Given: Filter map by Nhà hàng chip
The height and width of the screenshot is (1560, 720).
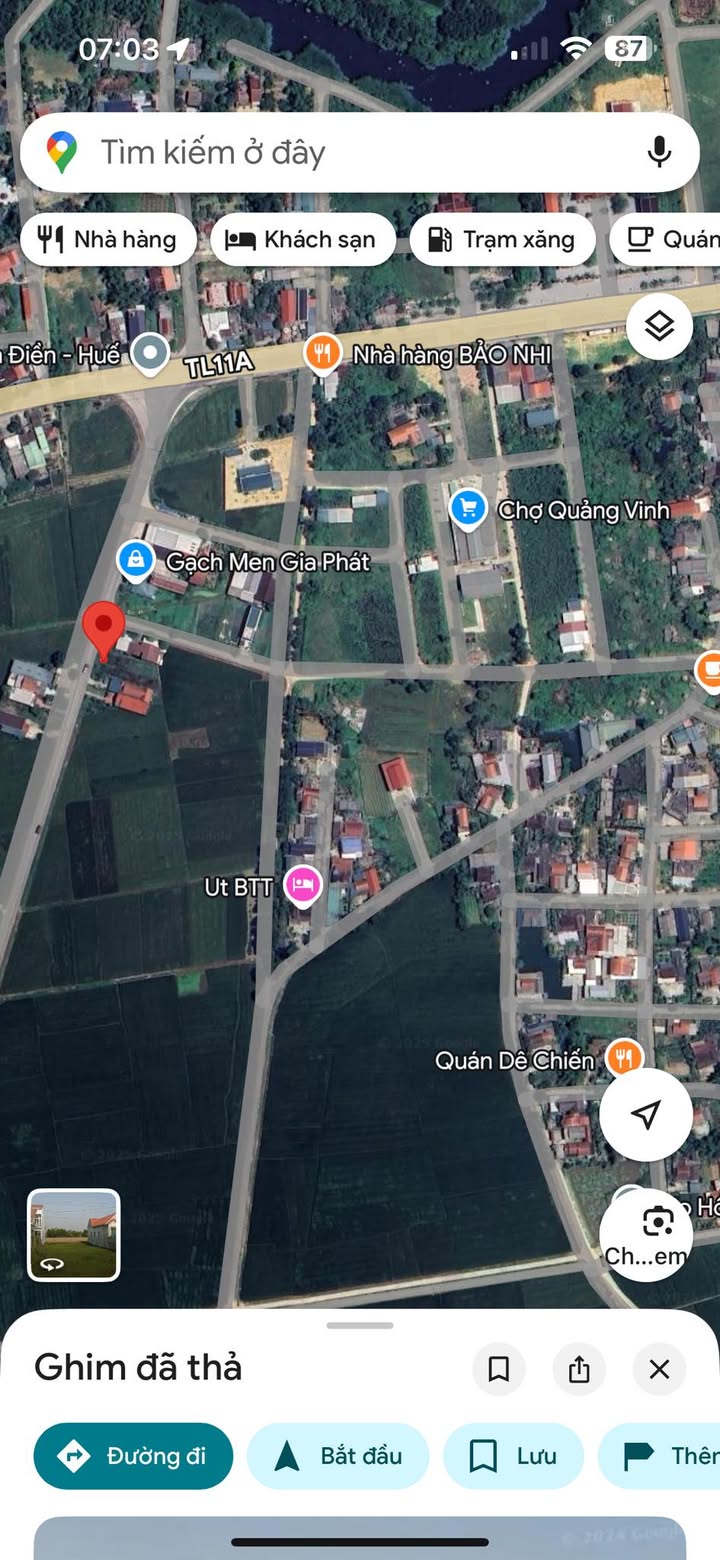Looking at the screenshot, I should pyautogui.click(x=108, y=240).
